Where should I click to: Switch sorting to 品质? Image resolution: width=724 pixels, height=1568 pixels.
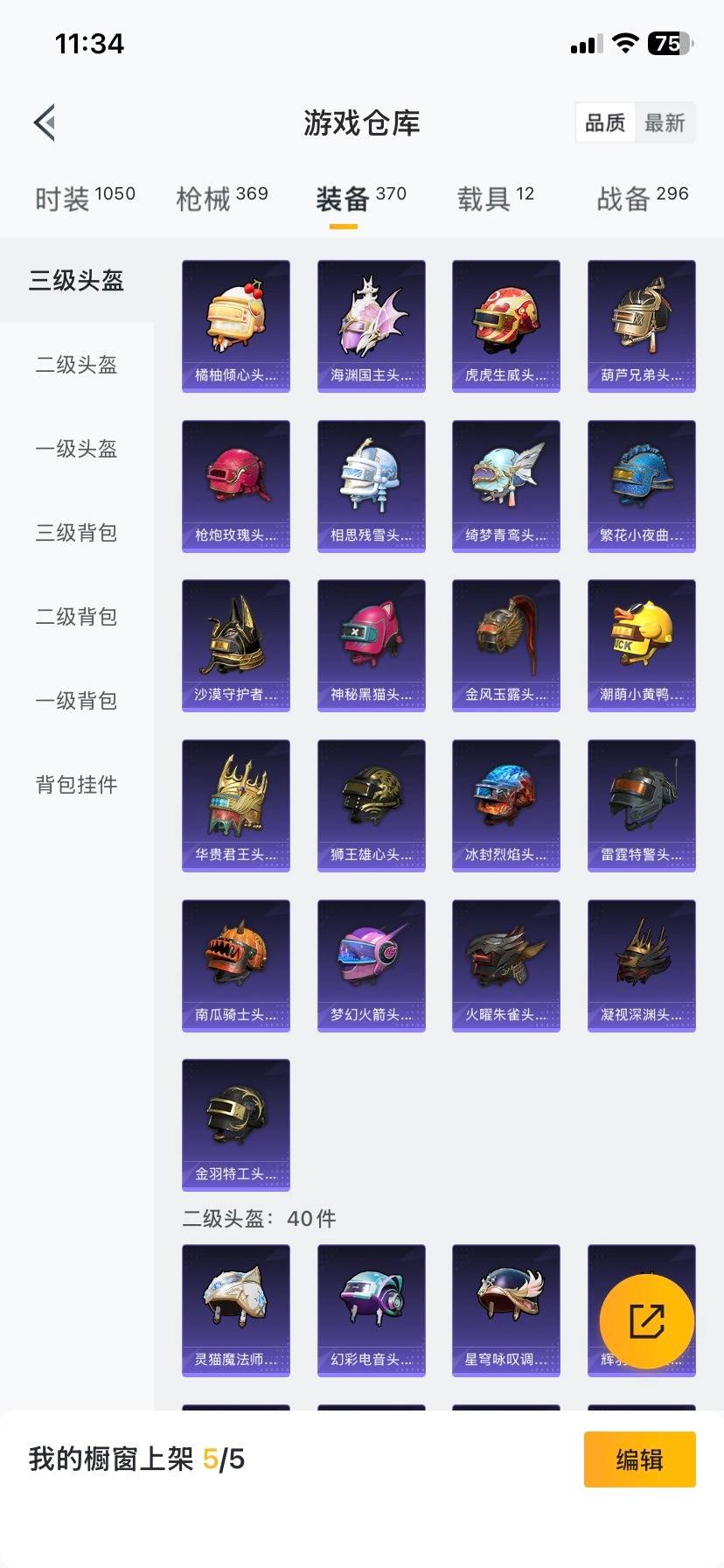[606, 123]
